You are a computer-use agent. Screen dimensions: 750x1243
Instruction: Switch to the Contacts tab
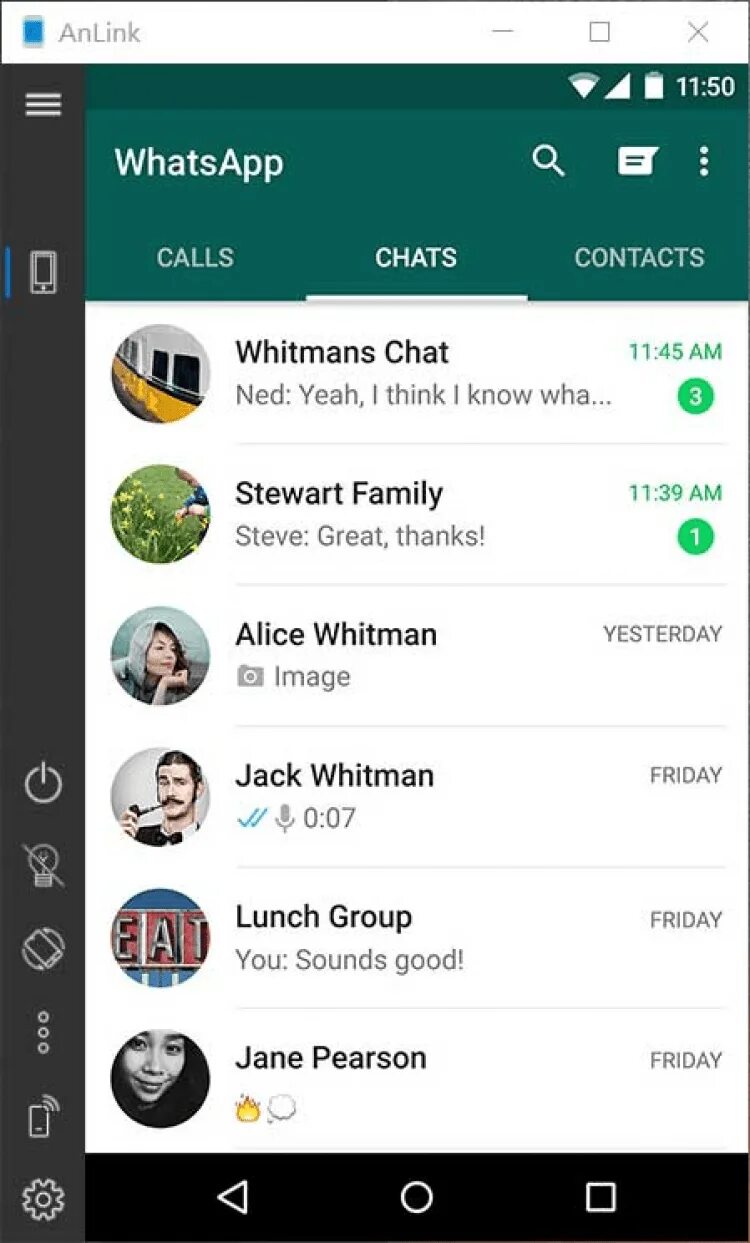[639, 257]
